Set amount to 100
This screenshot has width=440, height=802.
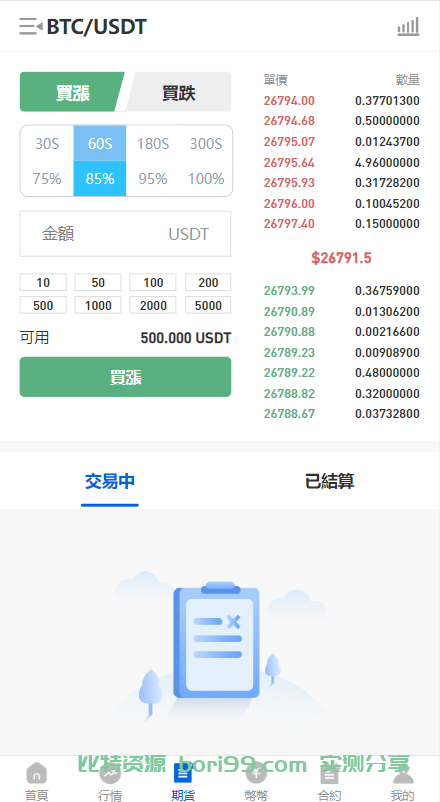[x=152, y=282]
